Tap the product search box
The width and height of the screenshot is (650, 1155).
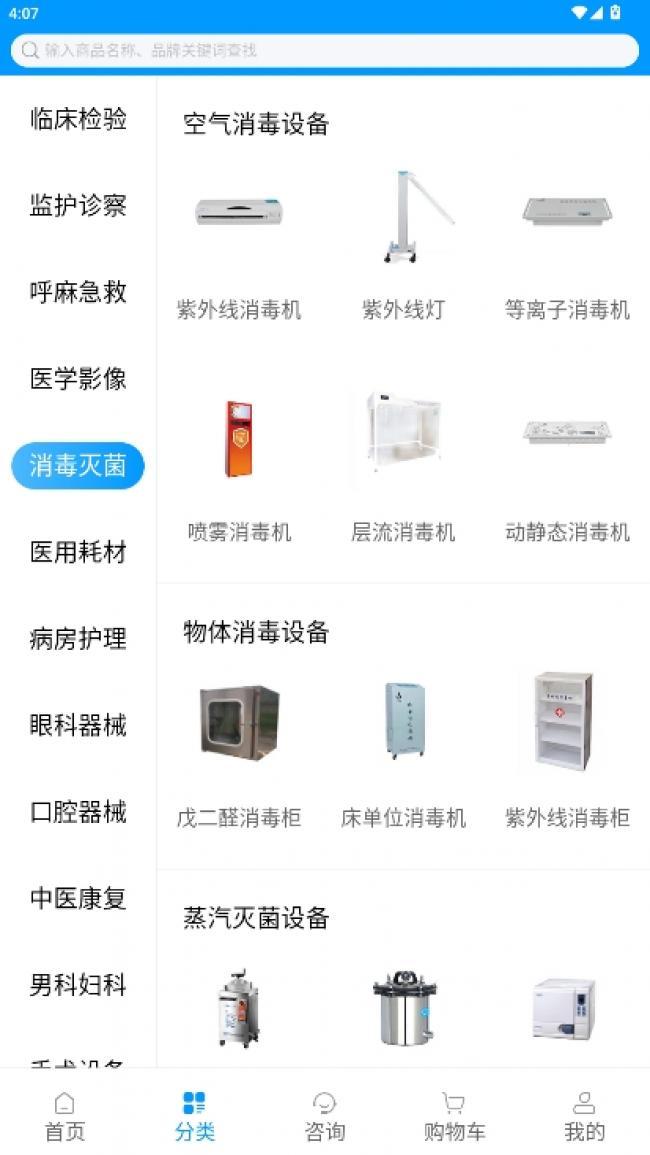coord(325,51)
